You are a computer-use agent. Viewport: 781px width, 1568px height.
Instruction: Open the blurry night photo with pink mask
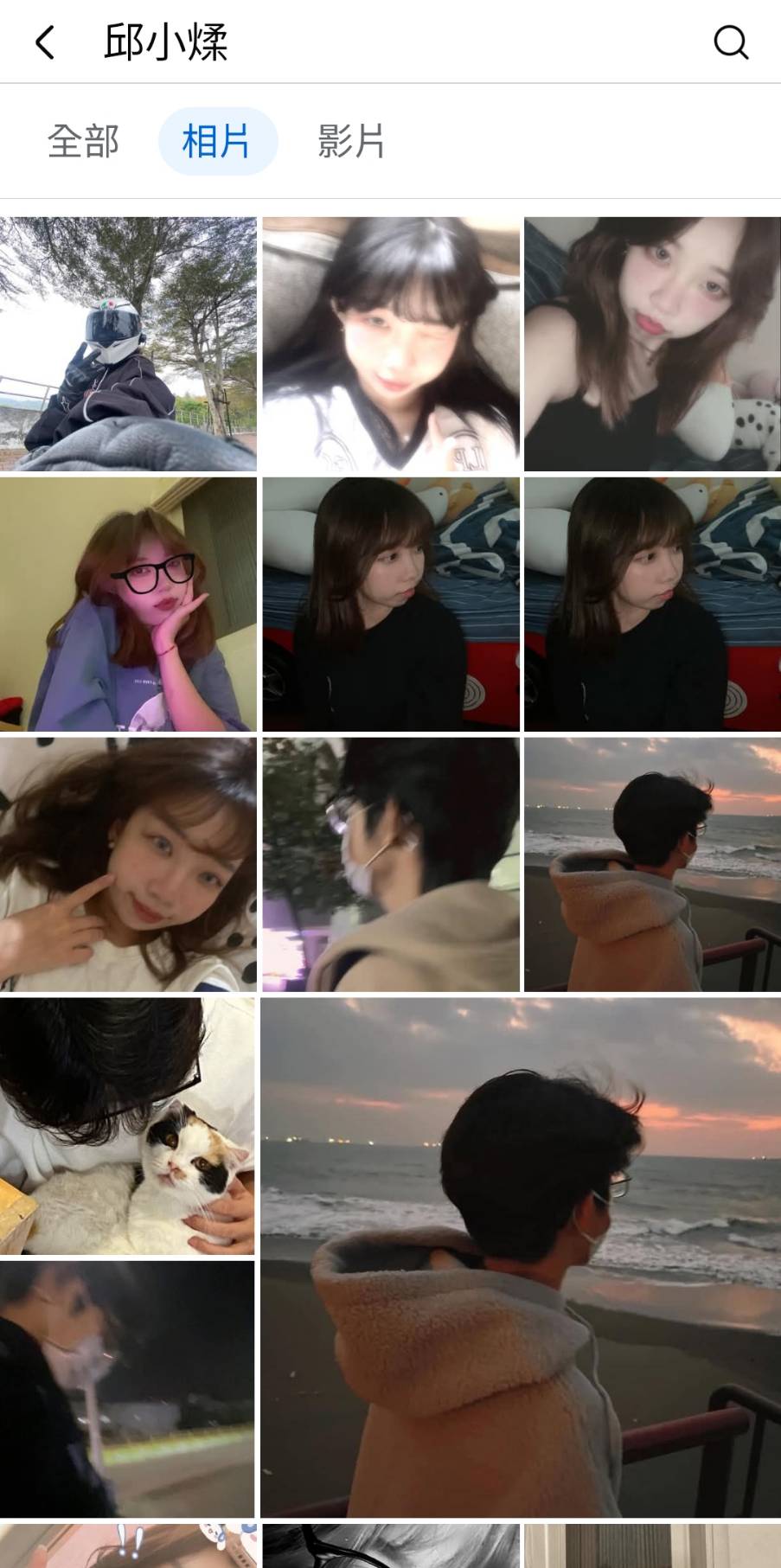pyautogui.click(x=127, y=1388)
